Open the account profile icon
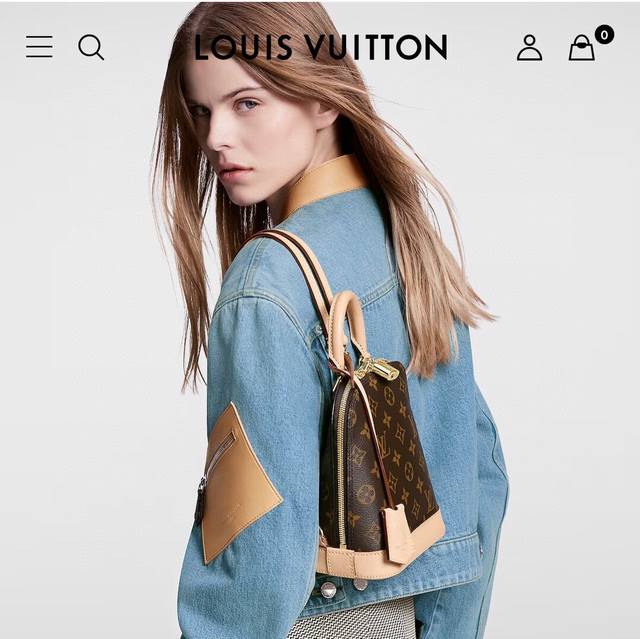This screenshot has width=640, height=639. 529,47
